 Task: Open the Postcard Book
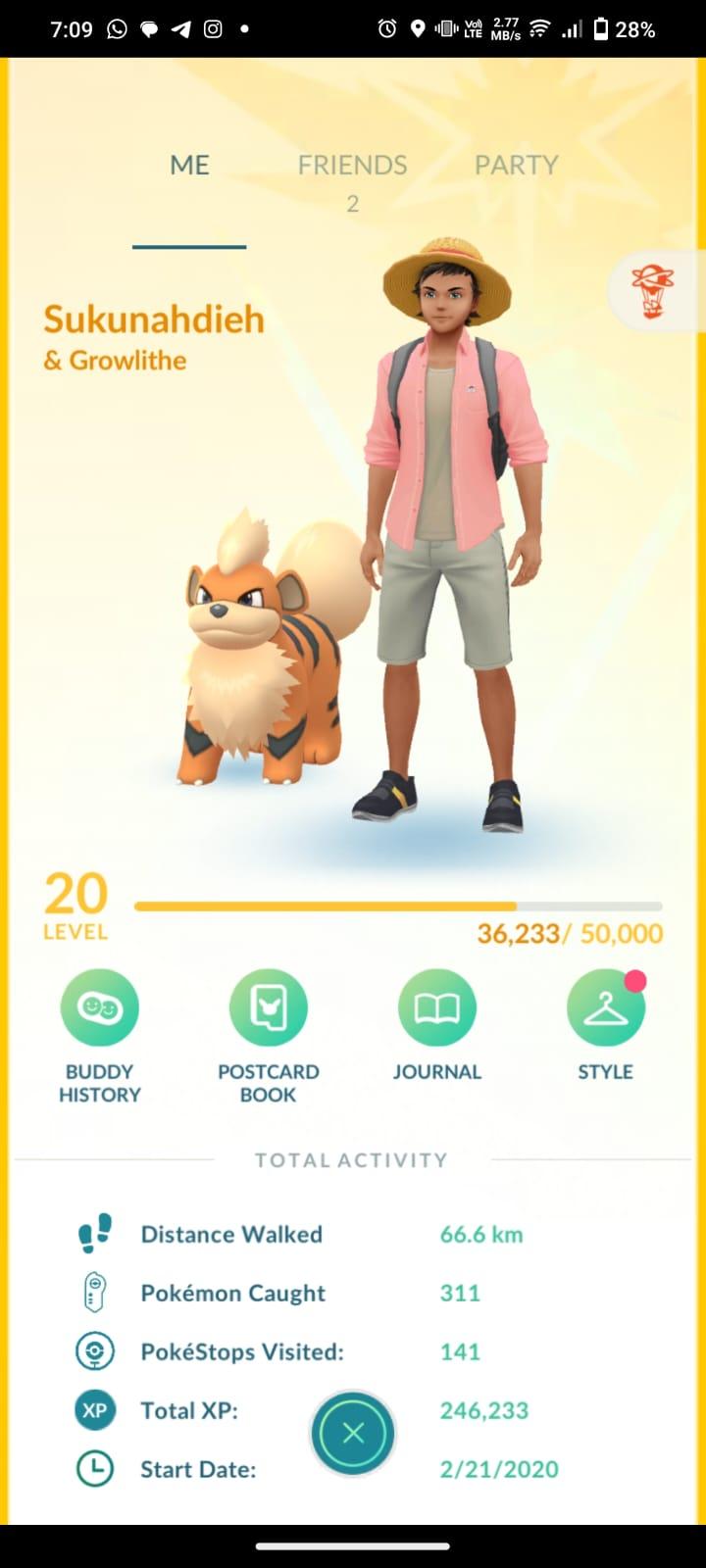coord(268,1007)
